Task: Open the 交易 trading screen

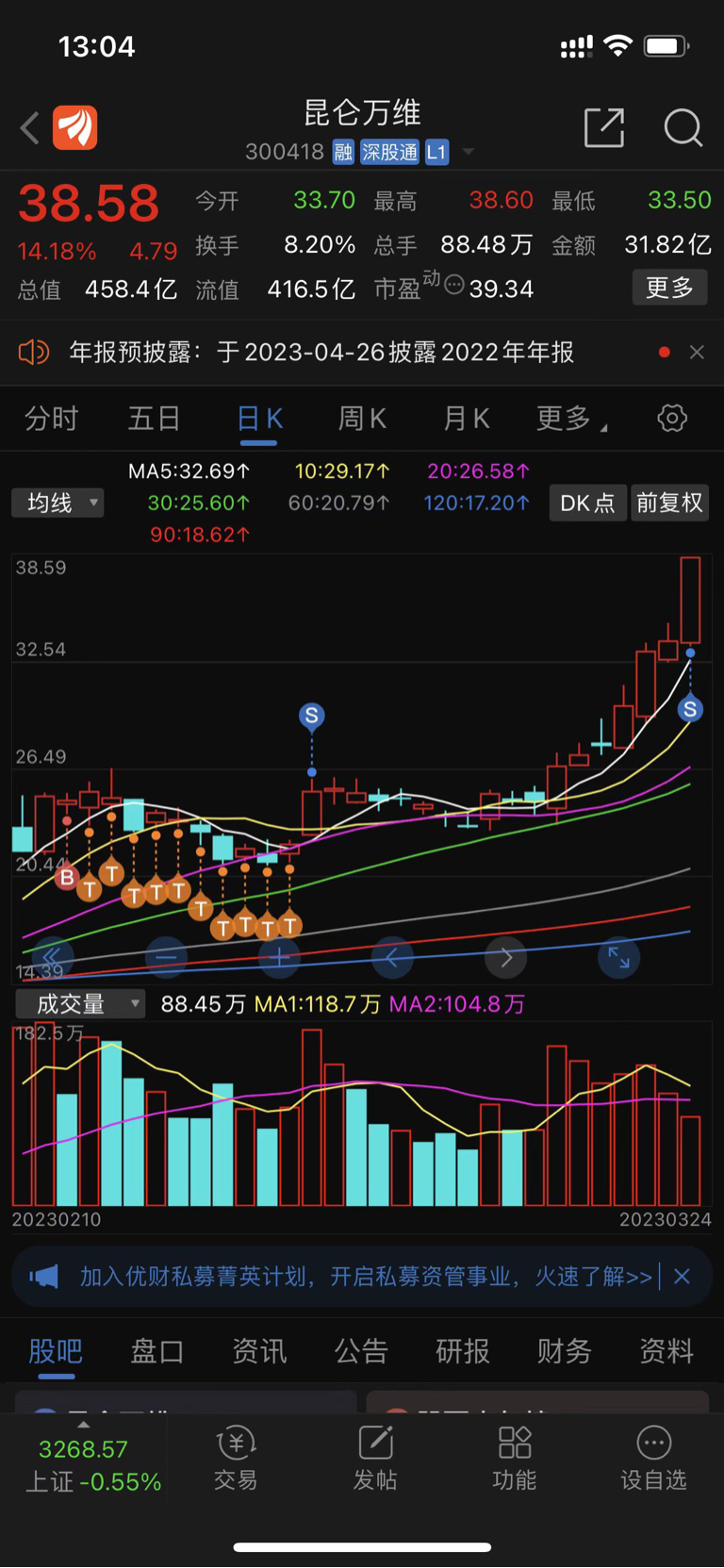Action: 236,1459
